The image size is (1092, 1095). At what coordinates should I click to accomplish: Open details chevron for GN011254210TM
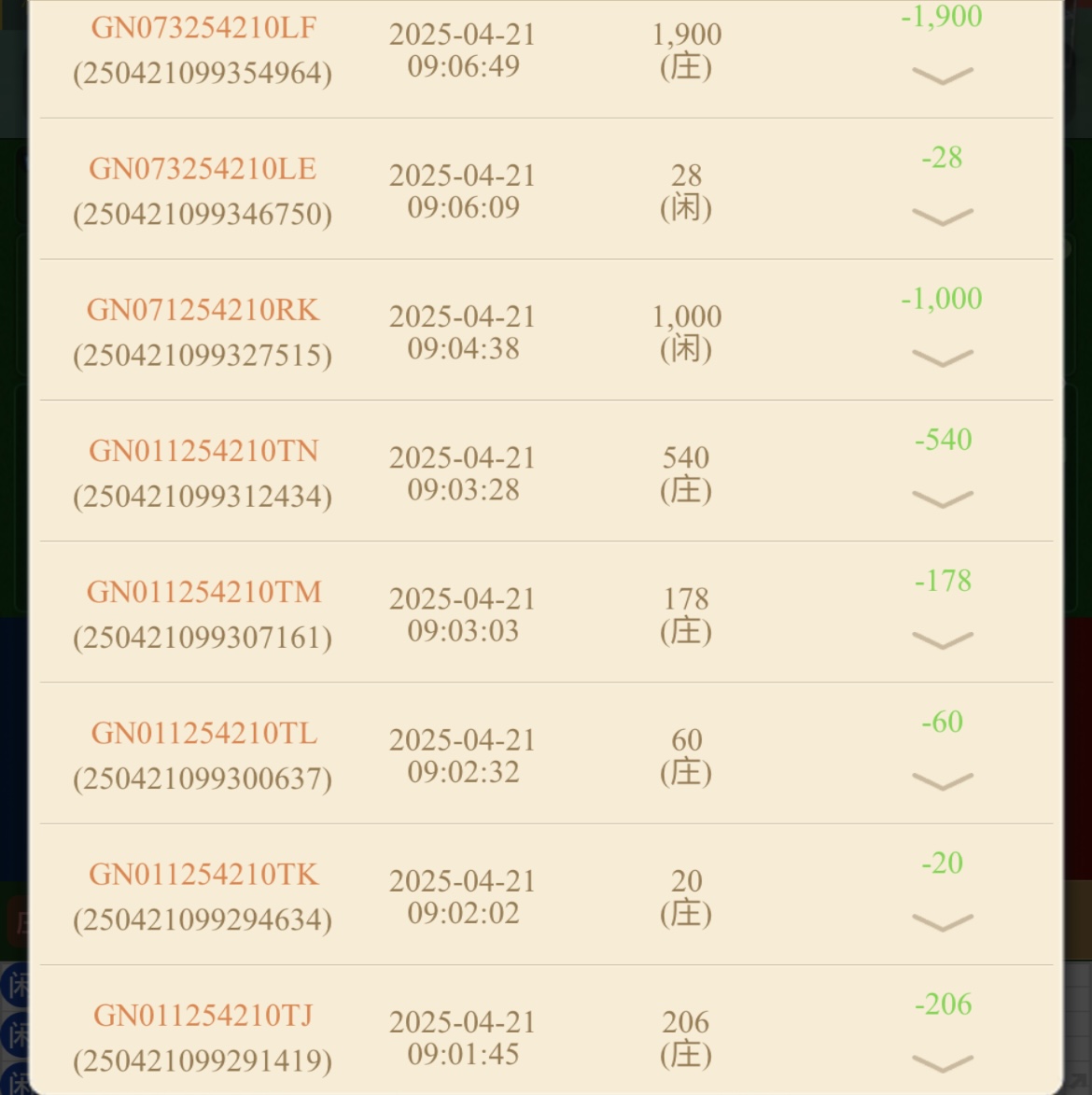pos(942,640)
